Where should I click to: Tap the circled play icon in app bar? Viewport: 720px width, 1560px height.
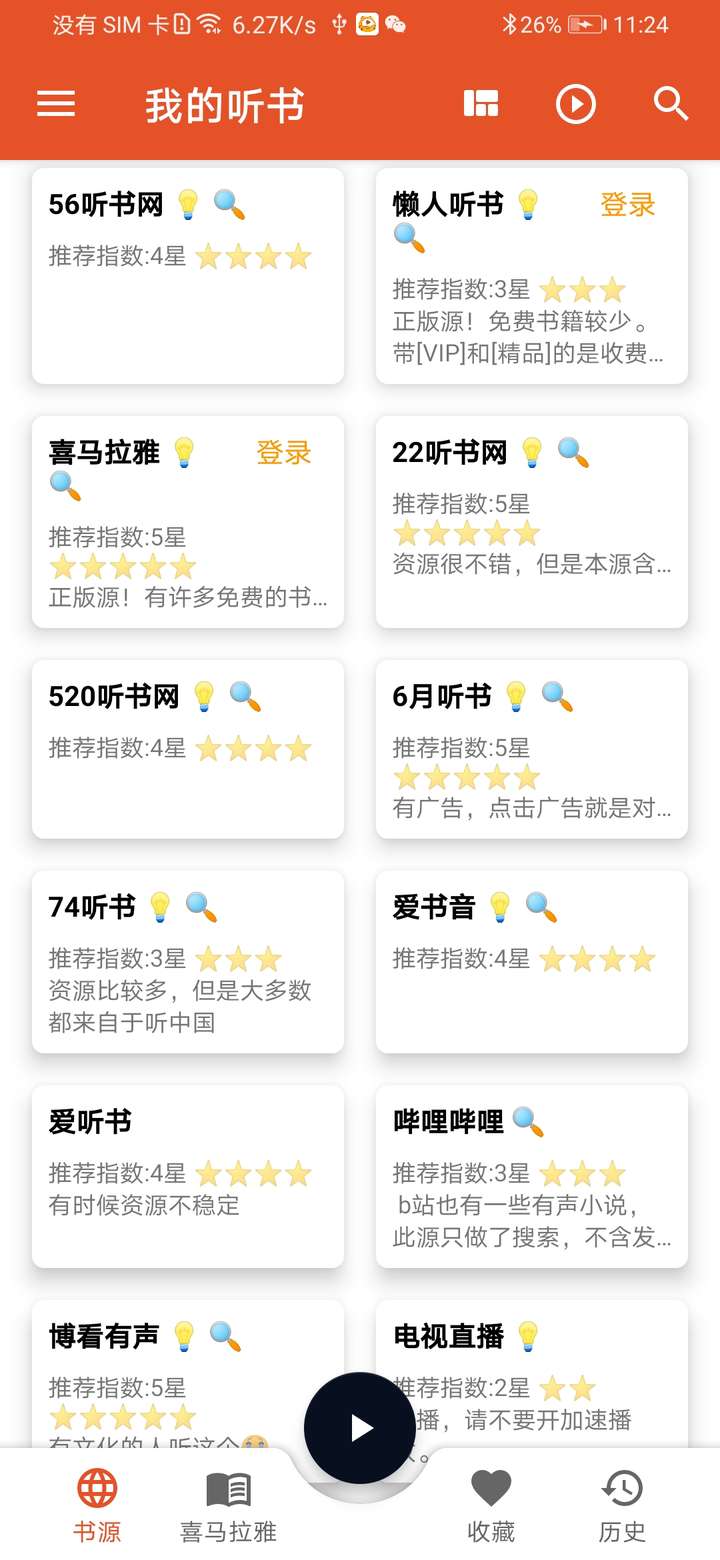click(576, 104)
